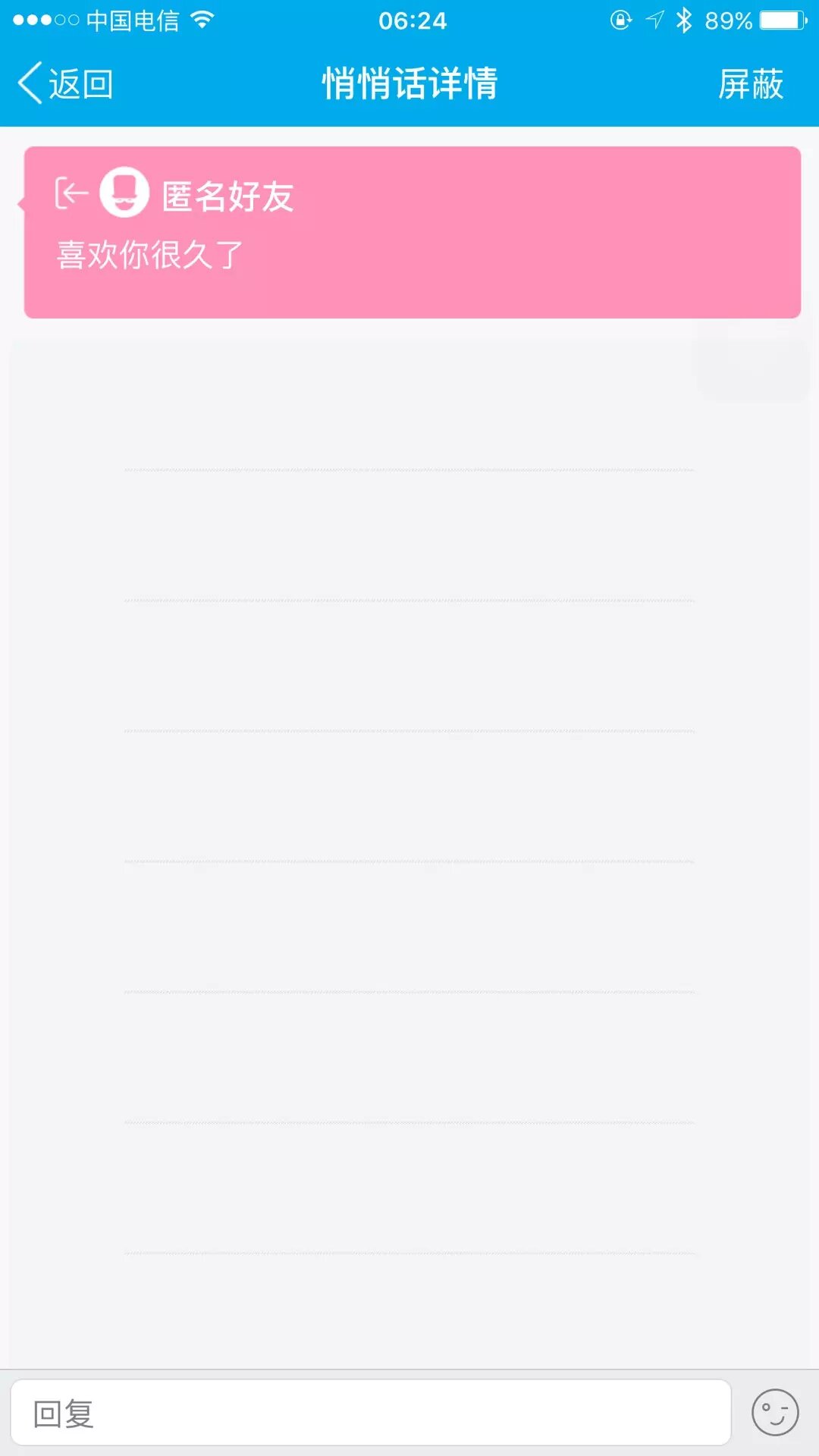This screenshot has width=819, height=1456.
Task: Open the emoji picker smiley icon
Action: point(774,1412)
